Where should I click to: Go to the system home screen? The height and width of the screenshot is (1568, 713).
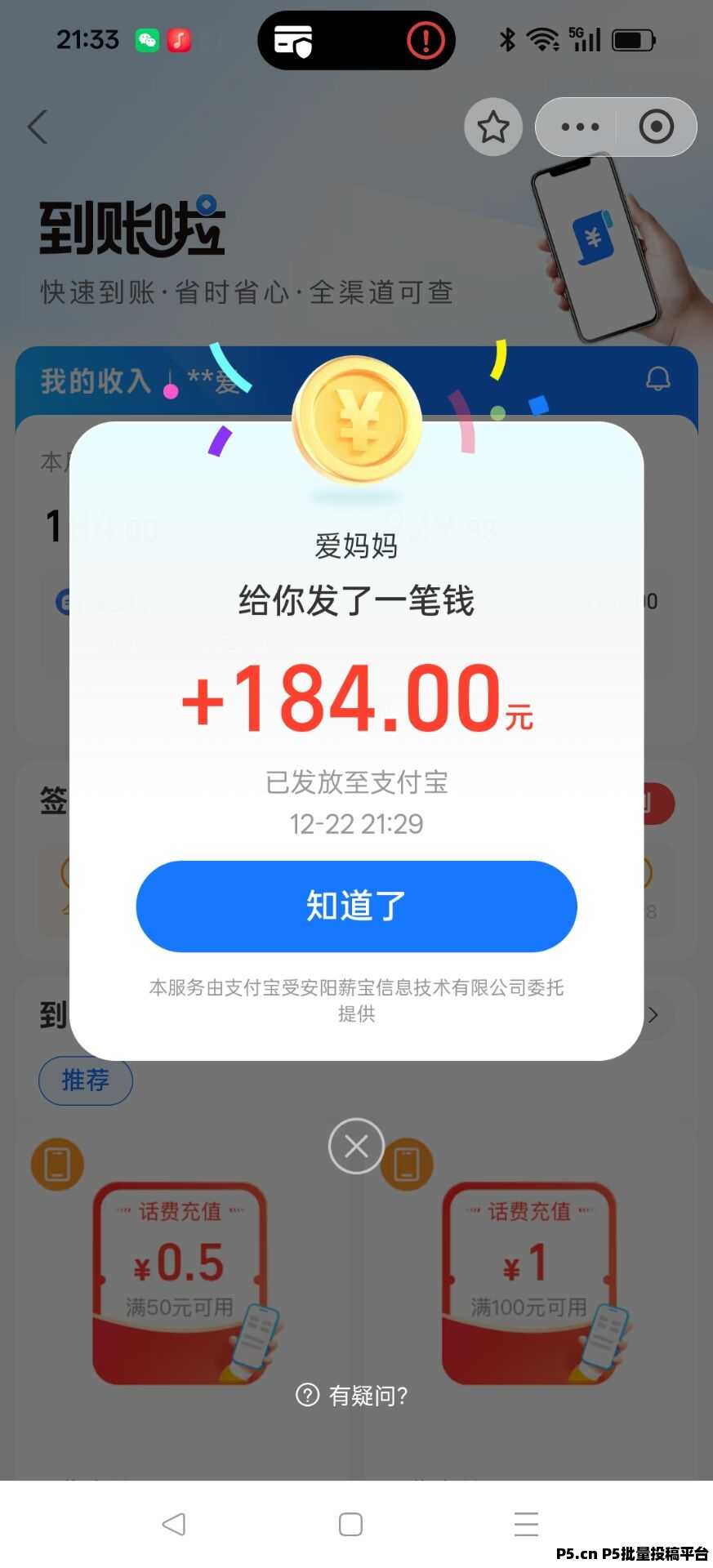350,1524
